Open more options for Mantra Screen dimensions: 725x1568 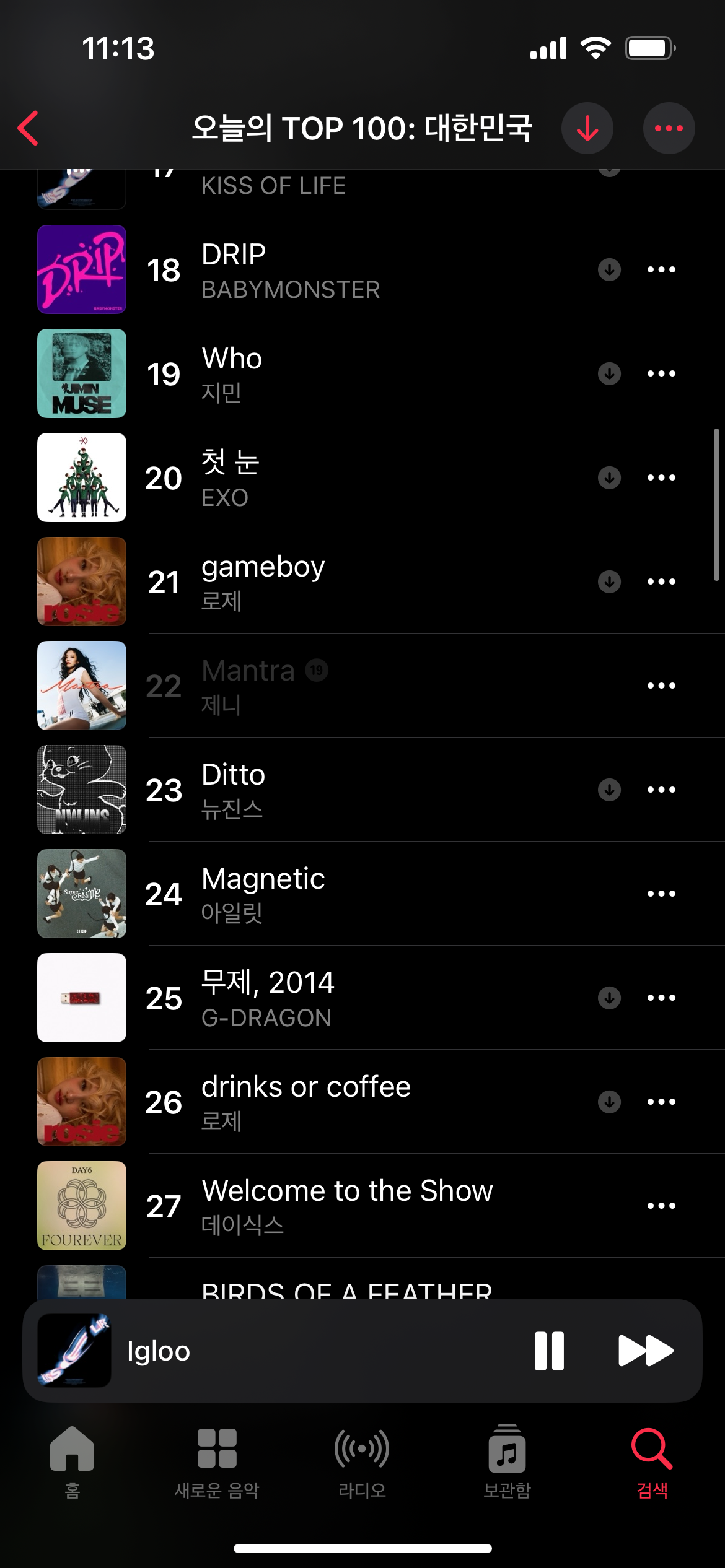[661, 686]
